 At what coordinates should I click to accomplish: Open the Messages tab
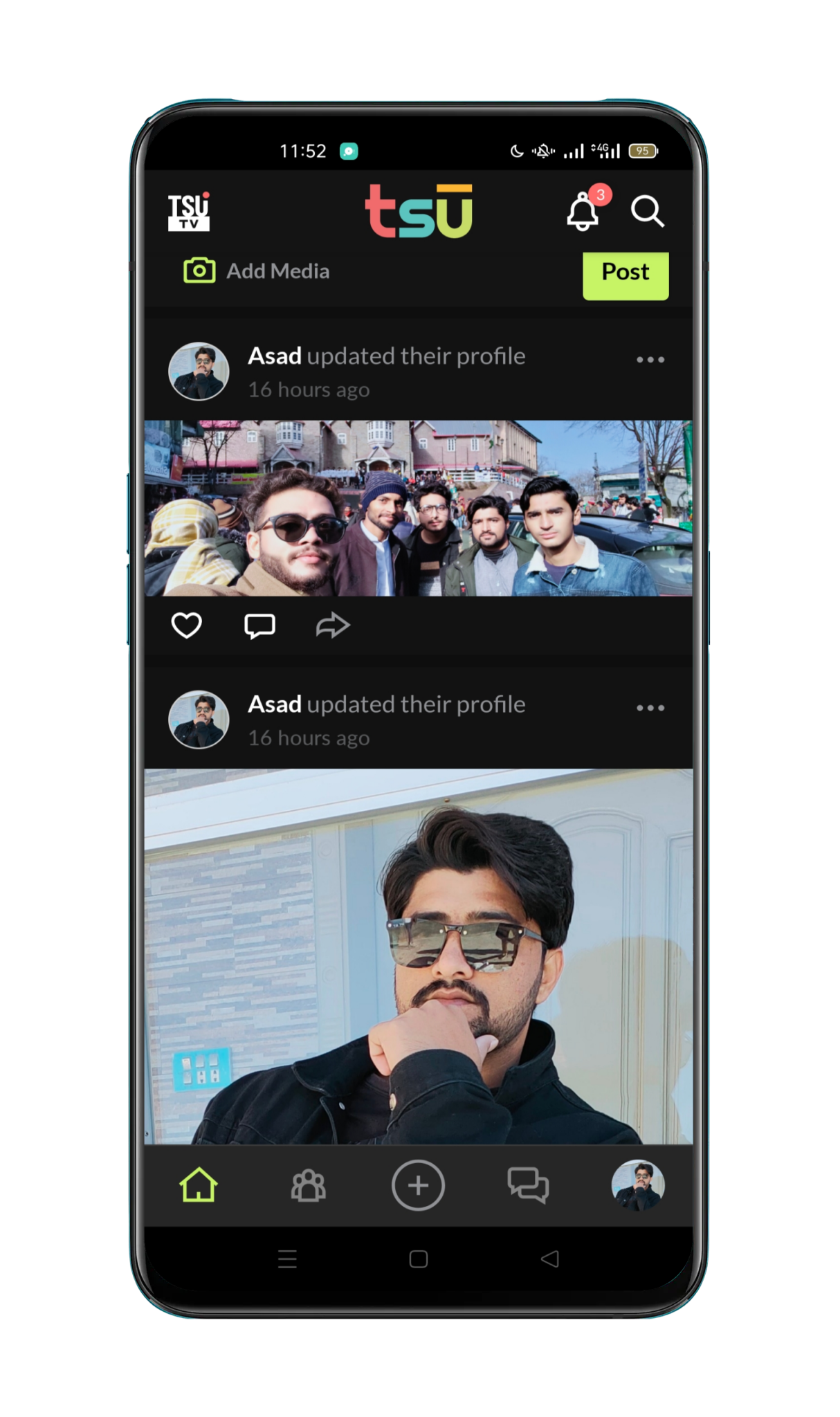pyautogui.click(x=528, y=1185)
